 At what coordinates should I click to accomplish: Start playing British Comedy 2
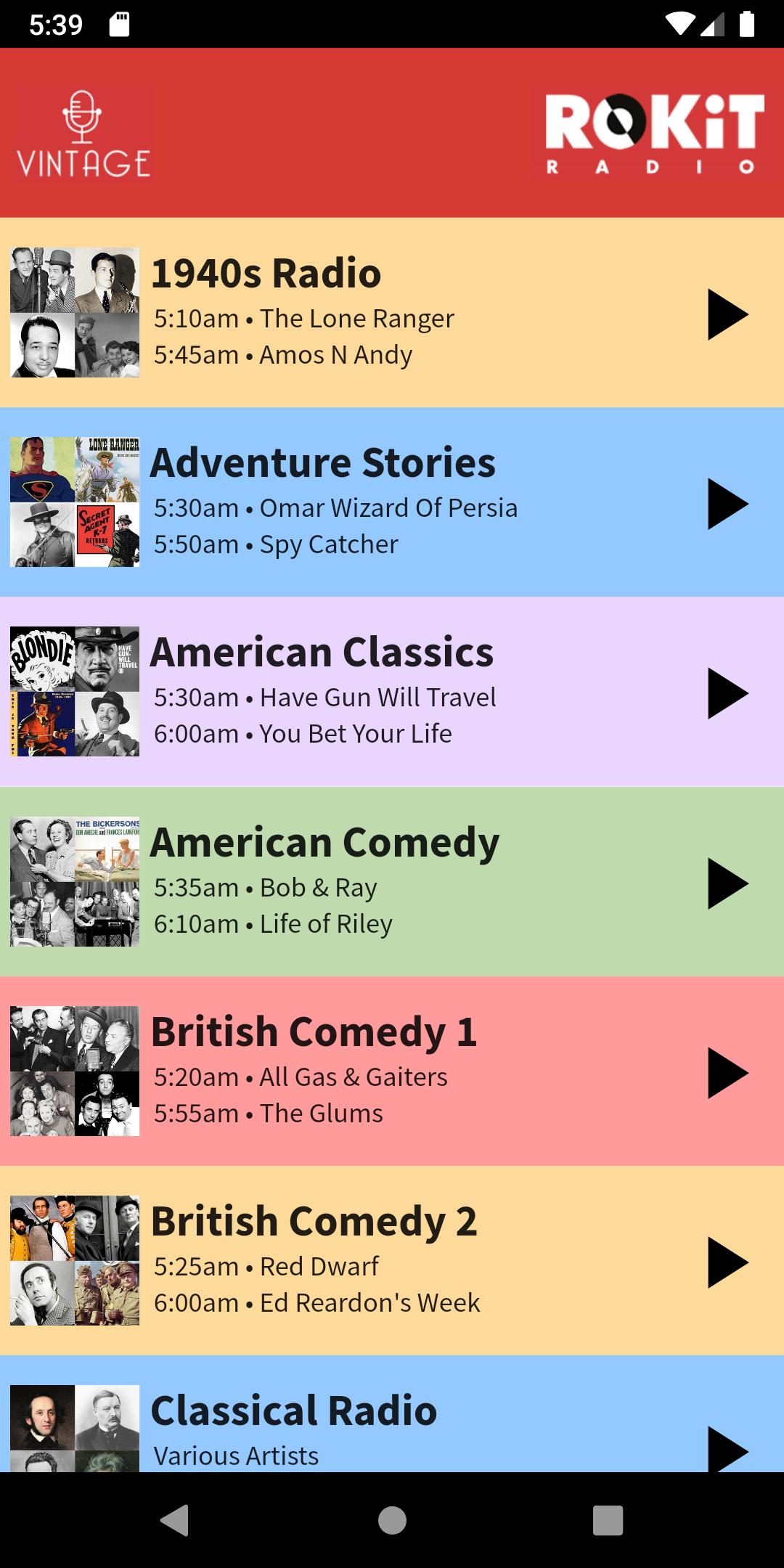(727, 1262)
